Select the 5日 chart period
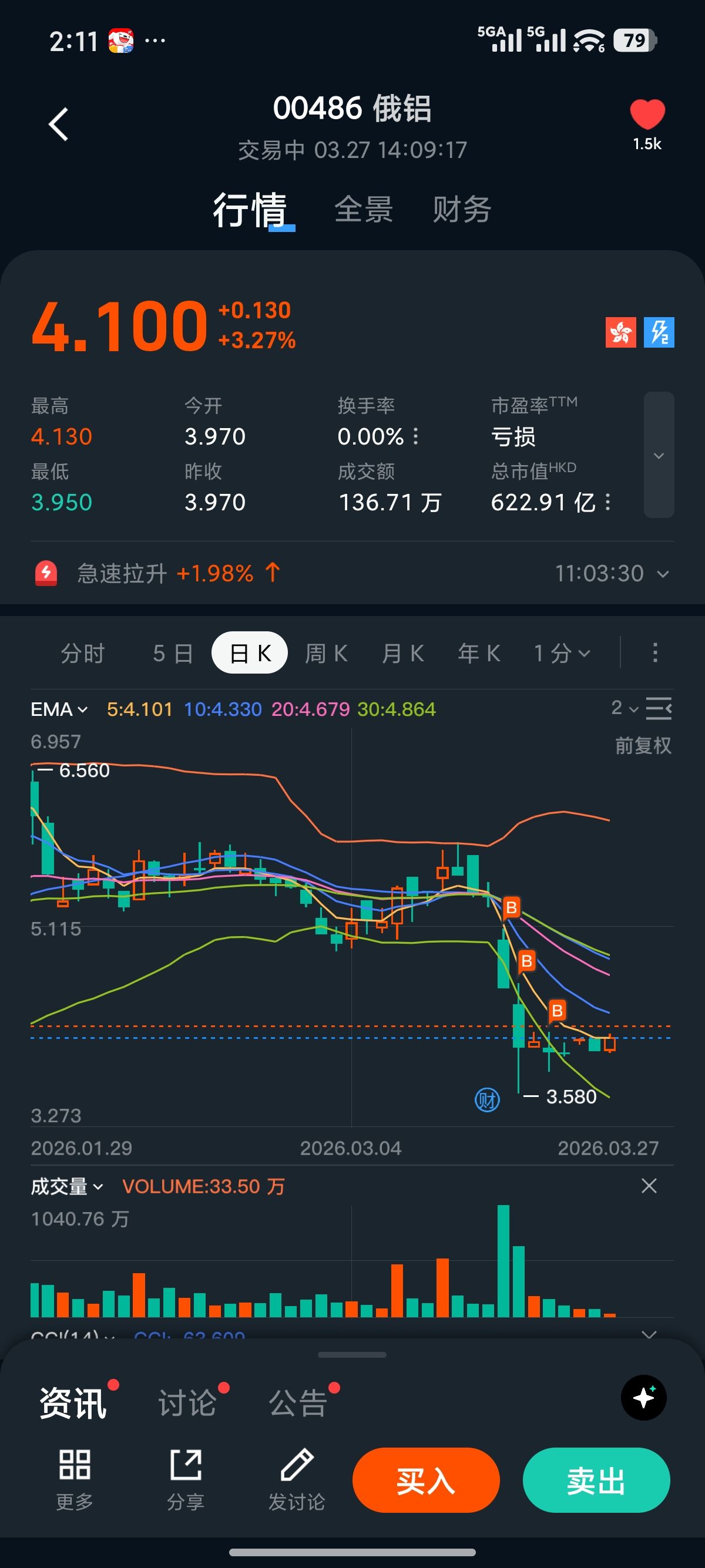The height and width of the screenshot is (1568, 705). pos(172,653)
